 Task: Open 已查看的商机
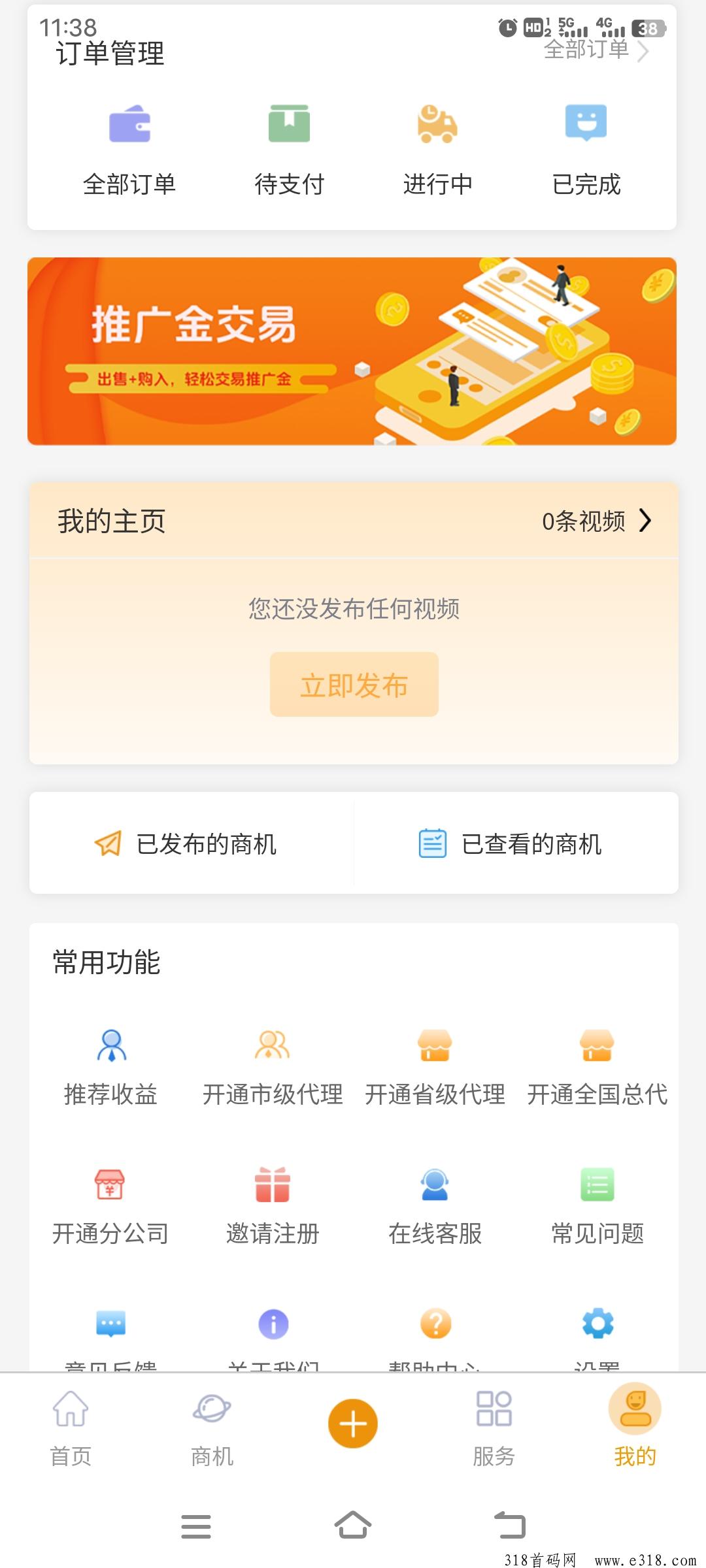click(510, 843)
